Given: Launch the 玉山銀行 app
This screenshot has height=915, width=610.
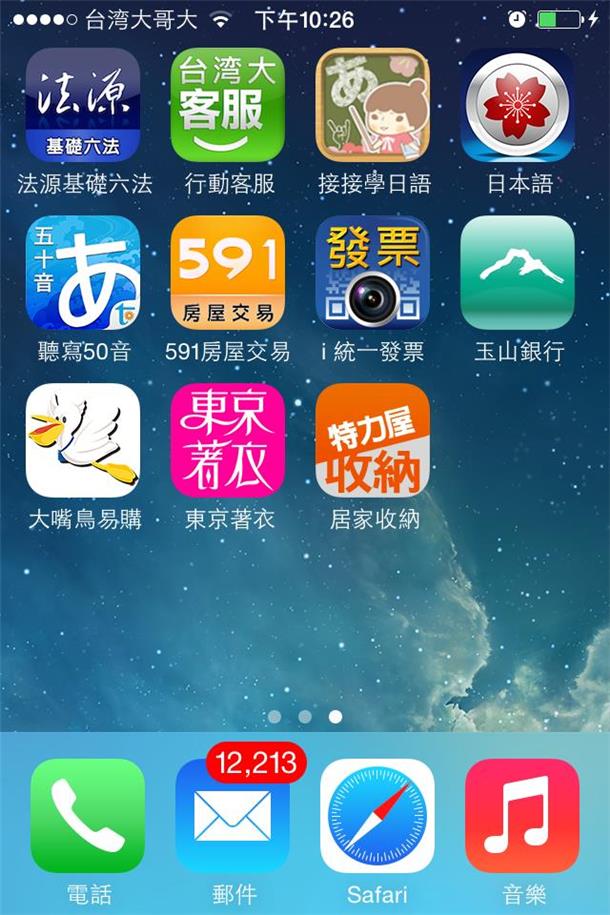Looking at the screenshot, I should click(x=518, y=272).
